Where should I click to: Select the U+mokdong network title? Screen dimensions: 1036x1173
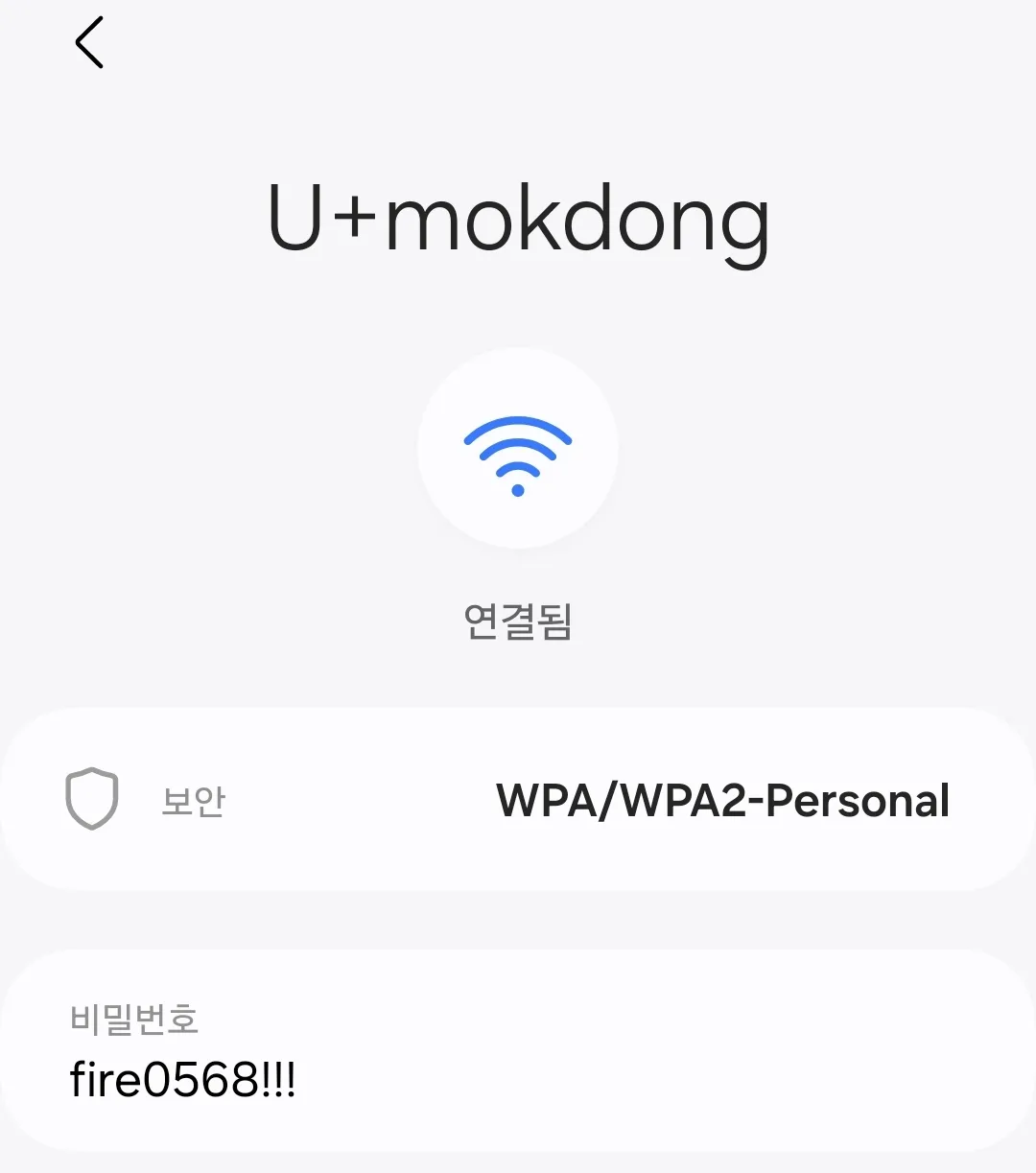tap(518, 219)
